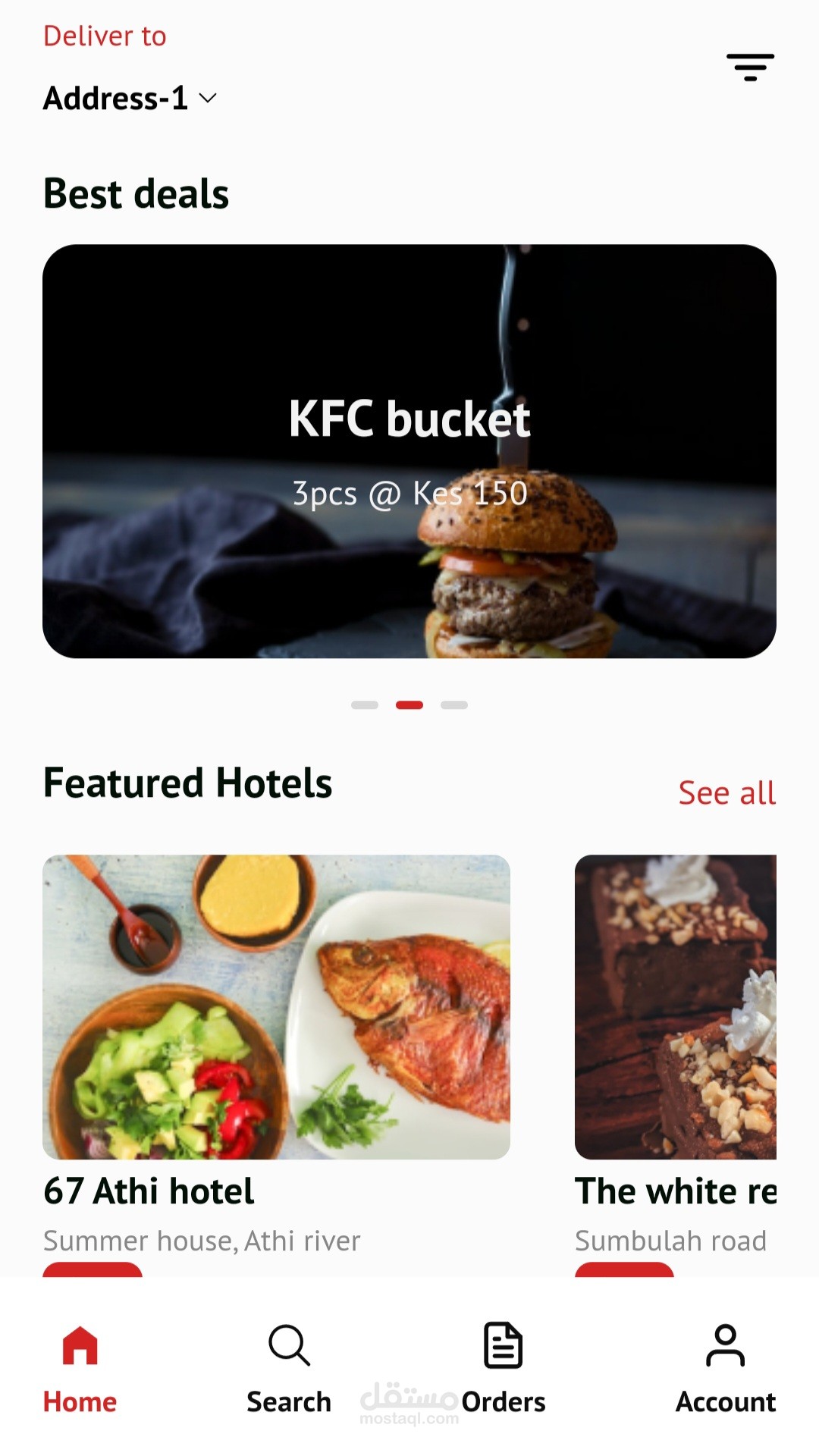Open See all featured hotels

tap(726, 792)
